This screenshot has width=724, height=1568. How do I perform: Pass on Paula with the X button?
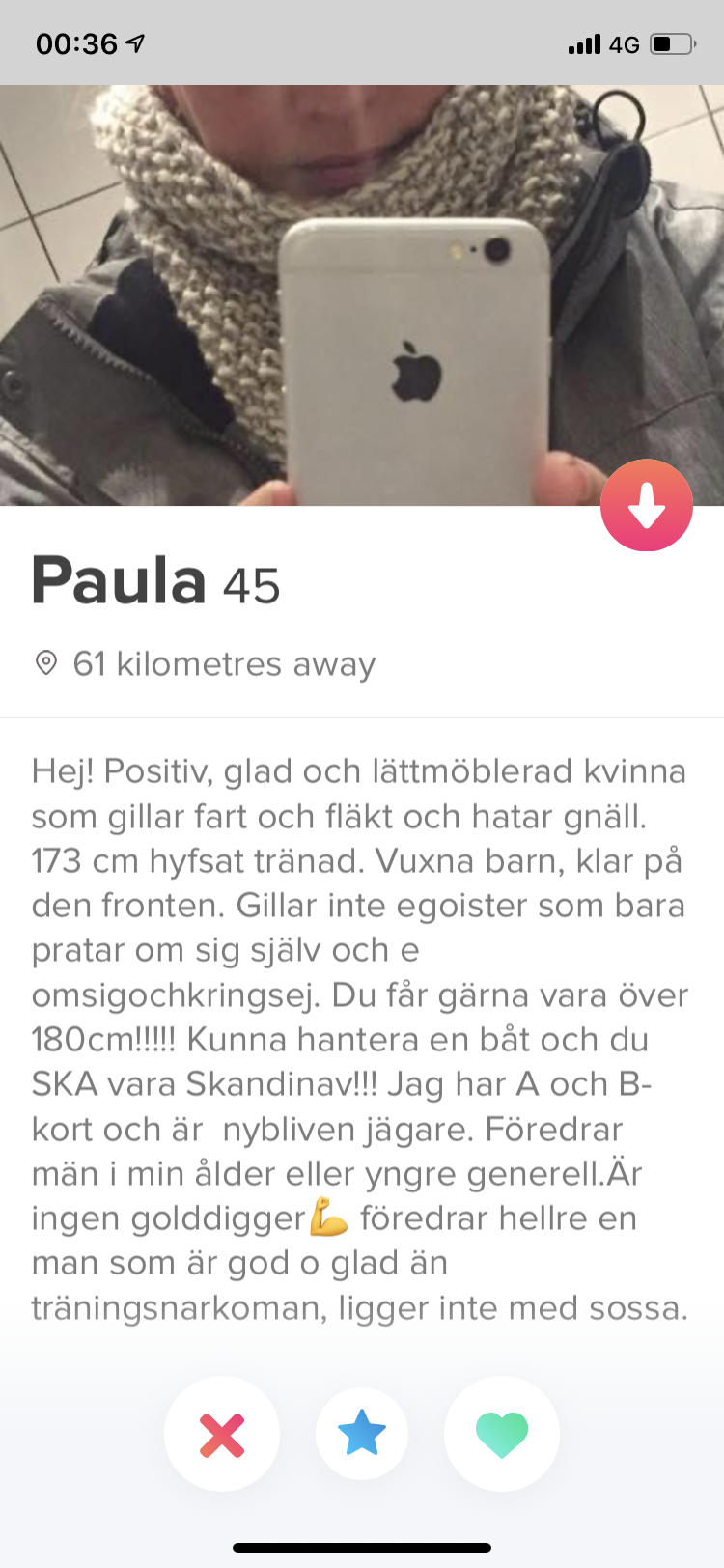222,1434
